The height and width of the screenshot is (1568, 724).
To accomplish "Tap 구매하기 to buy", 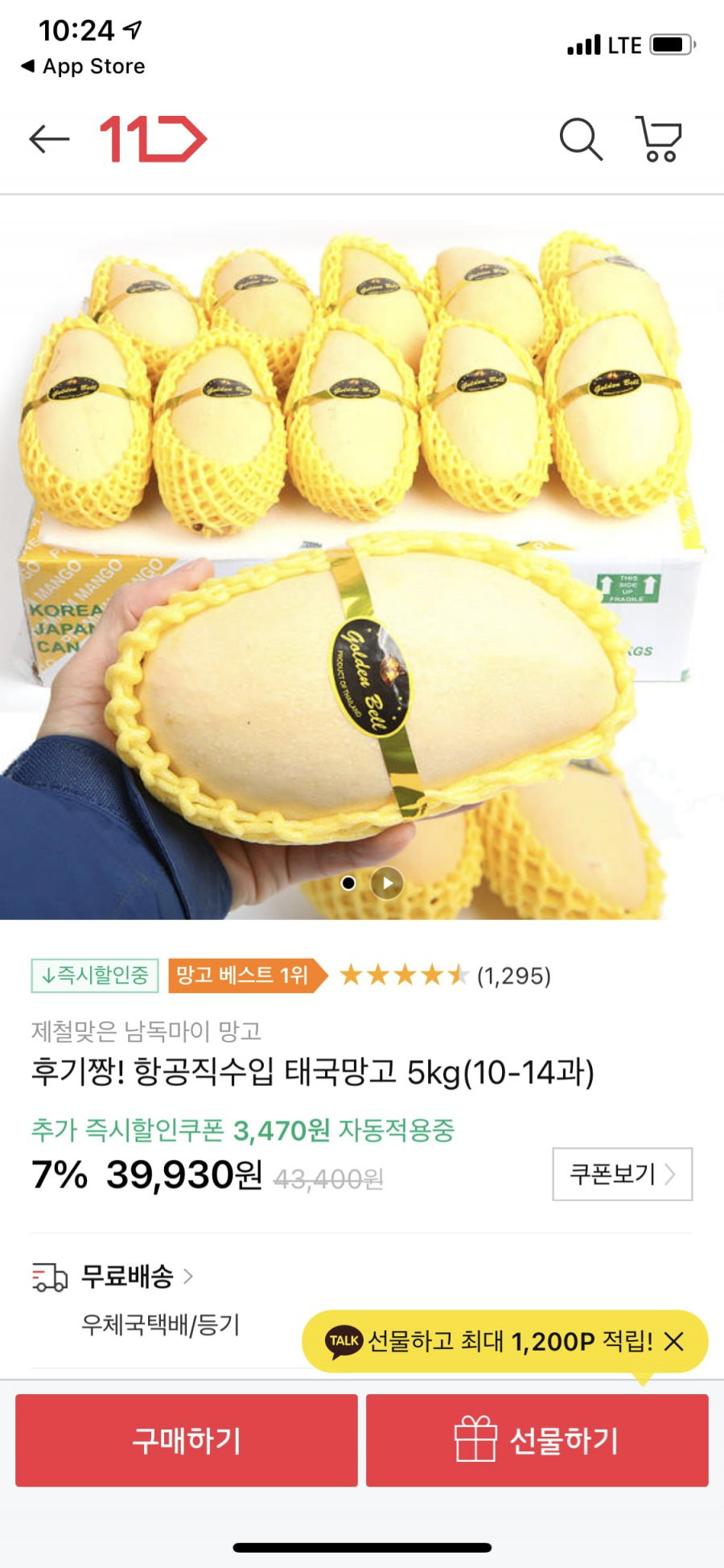I will 187,1440.
